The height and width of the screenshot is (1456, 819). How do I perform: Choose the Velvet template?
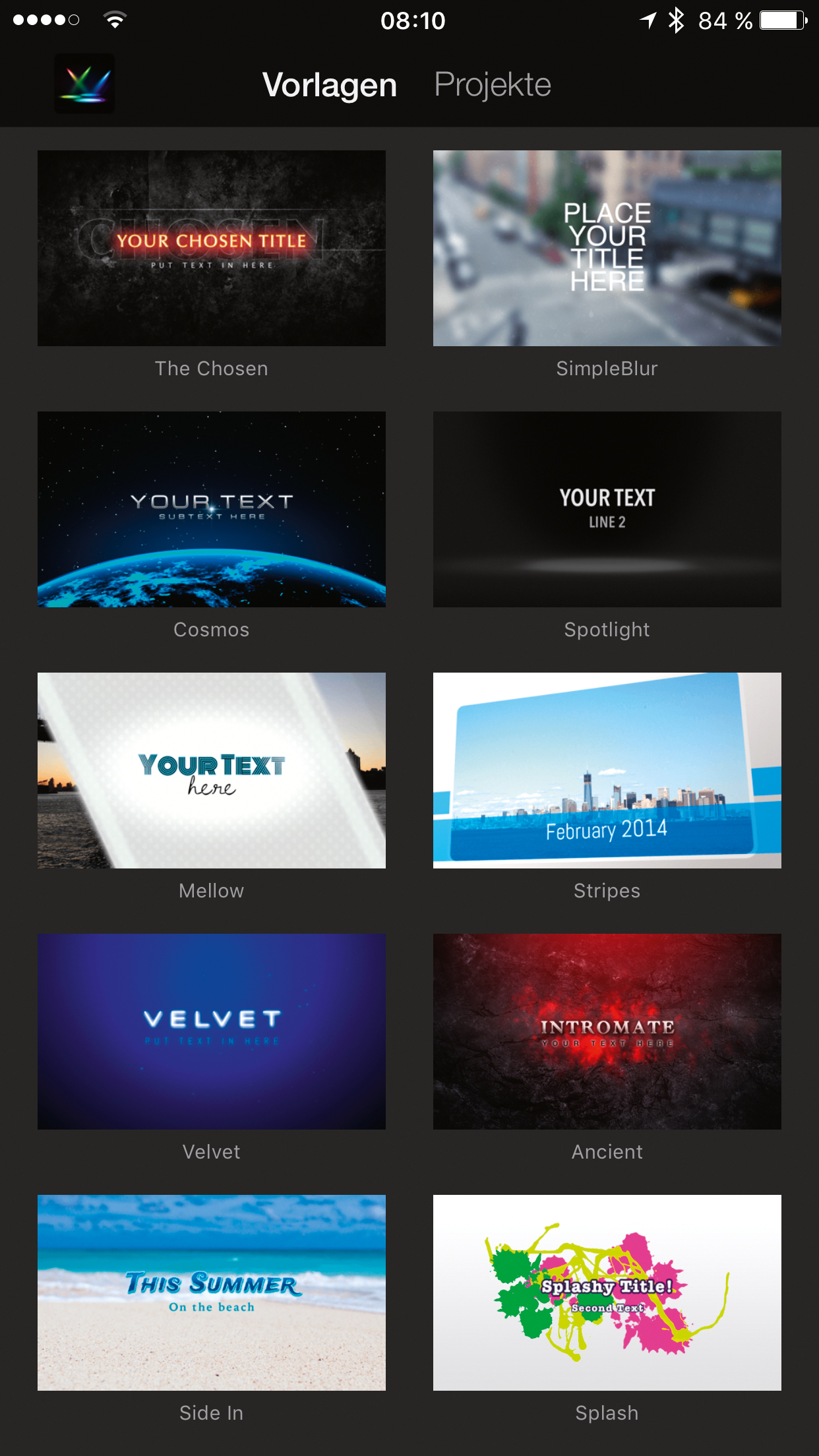(212, 1031)
